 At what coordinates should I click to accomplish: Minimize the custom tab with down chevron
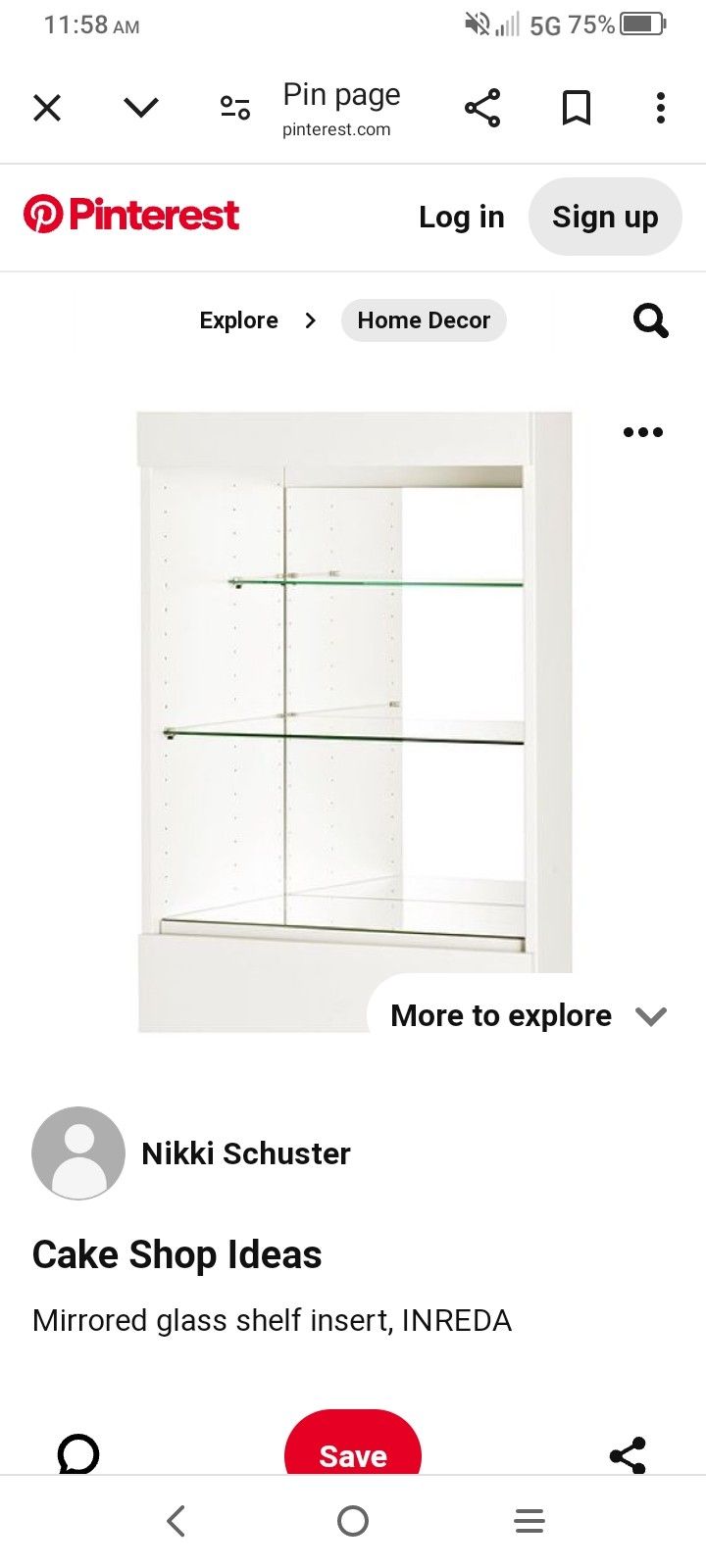pyautogui.click(x=141, y=107)
